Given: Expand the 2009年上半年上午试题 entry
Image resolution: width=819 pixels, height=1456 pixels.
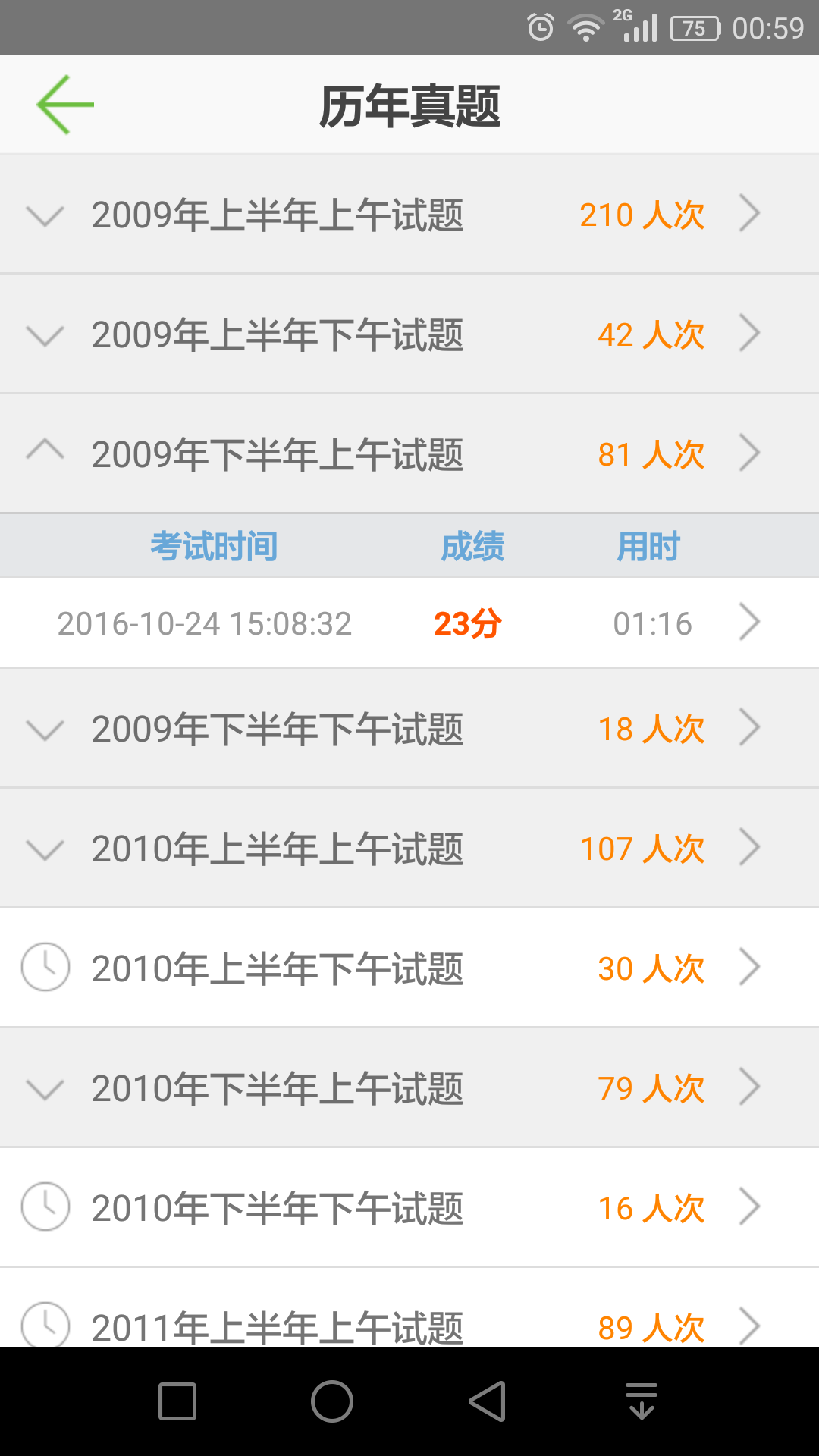Looking at the screenshot, I should [x=45, y=218].
